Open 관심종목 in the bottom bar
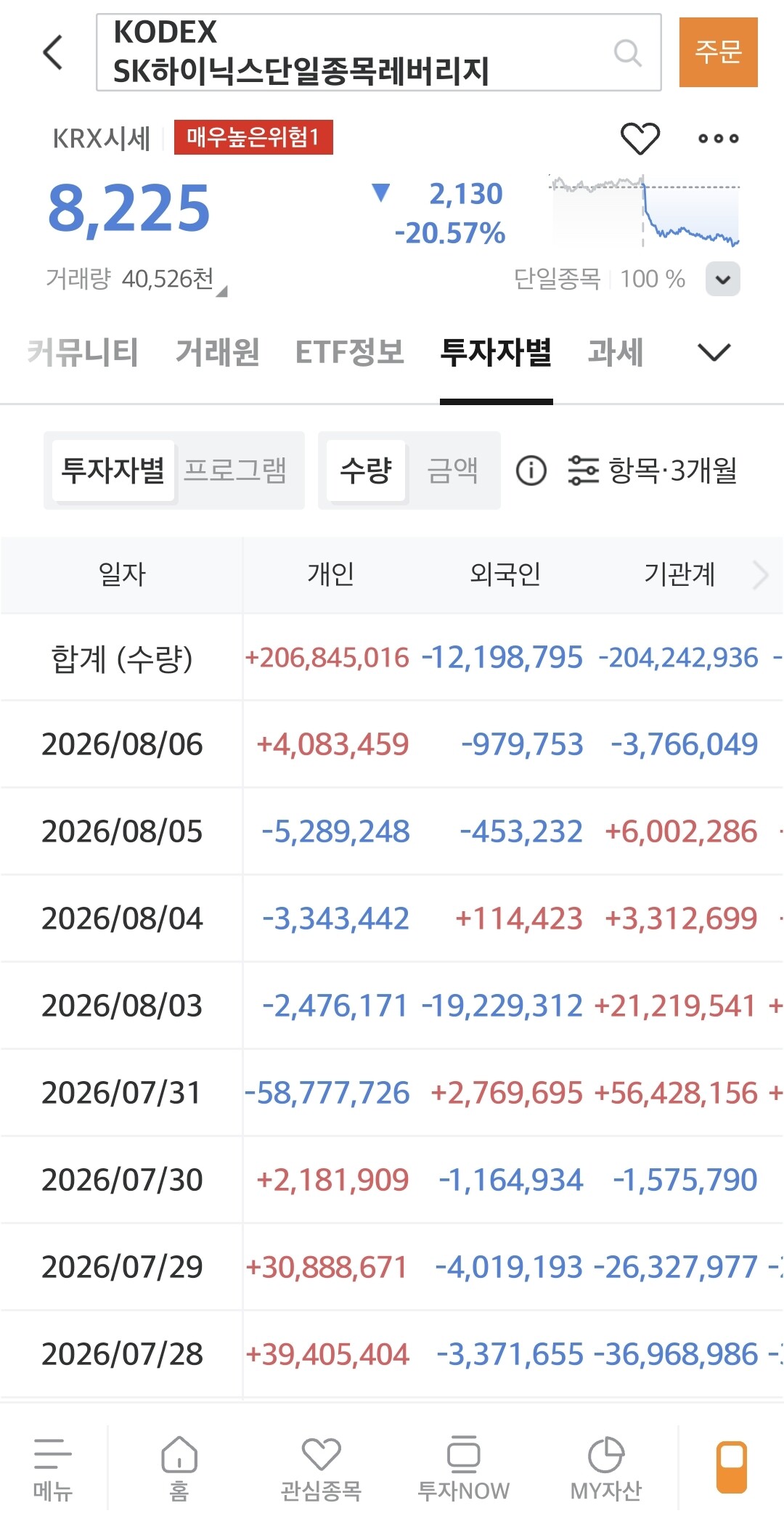 coord(321,1468)
